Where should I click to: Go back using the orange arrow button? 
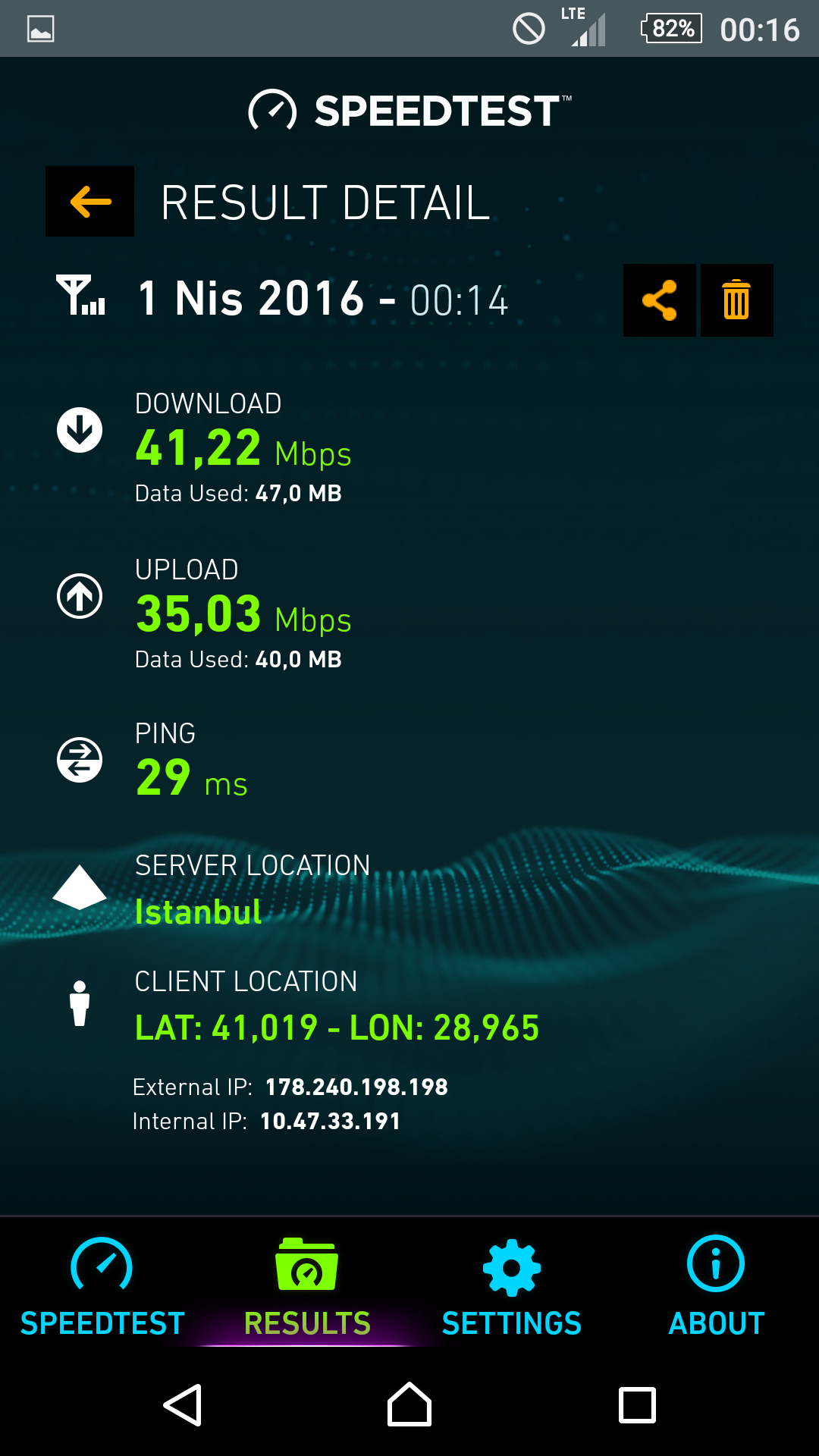[89, 202]
